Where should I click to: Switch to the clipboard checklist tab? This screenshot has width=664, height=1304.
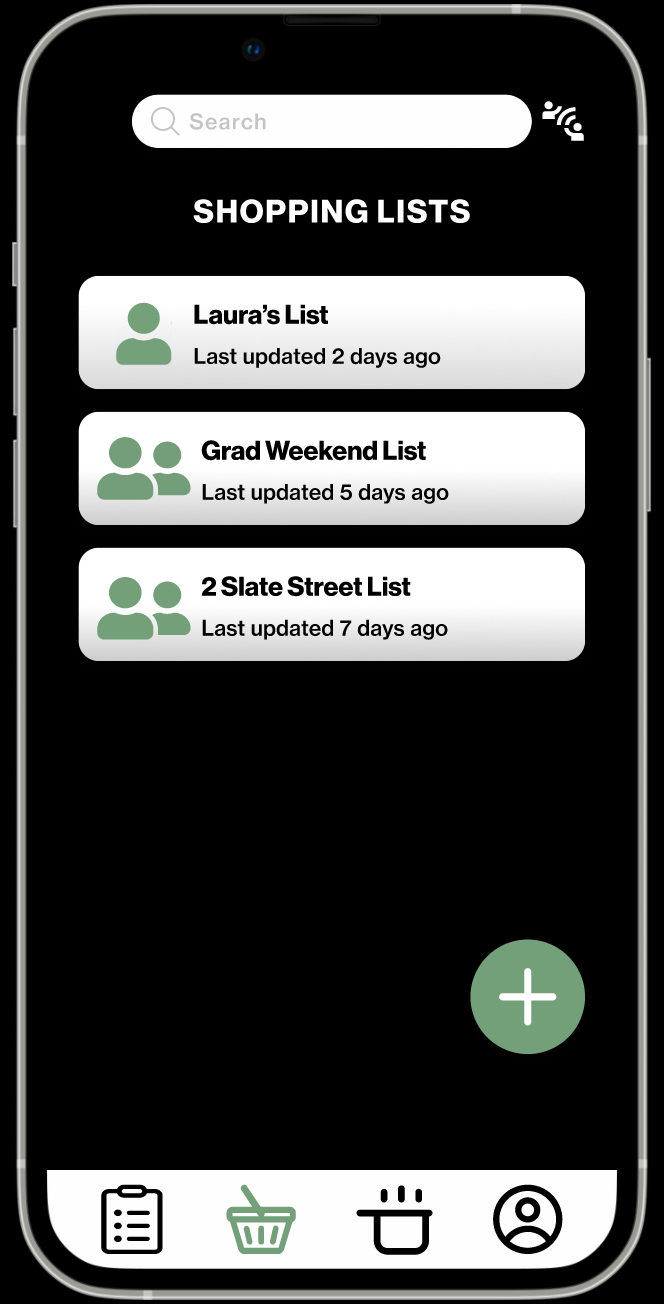click(x=132, y=1219)
